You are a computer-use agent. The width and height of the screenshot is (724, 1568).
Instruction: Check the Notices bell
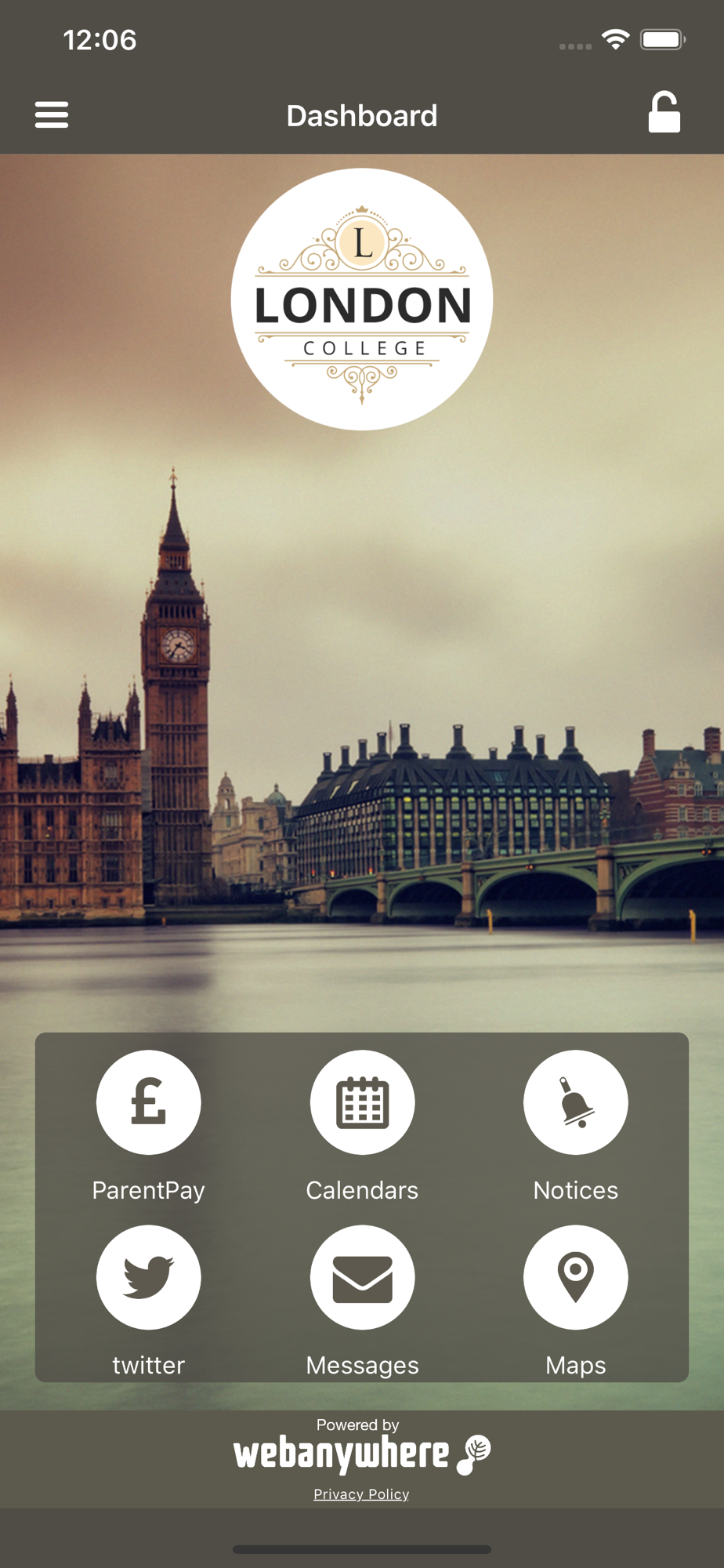[575, 1102]
